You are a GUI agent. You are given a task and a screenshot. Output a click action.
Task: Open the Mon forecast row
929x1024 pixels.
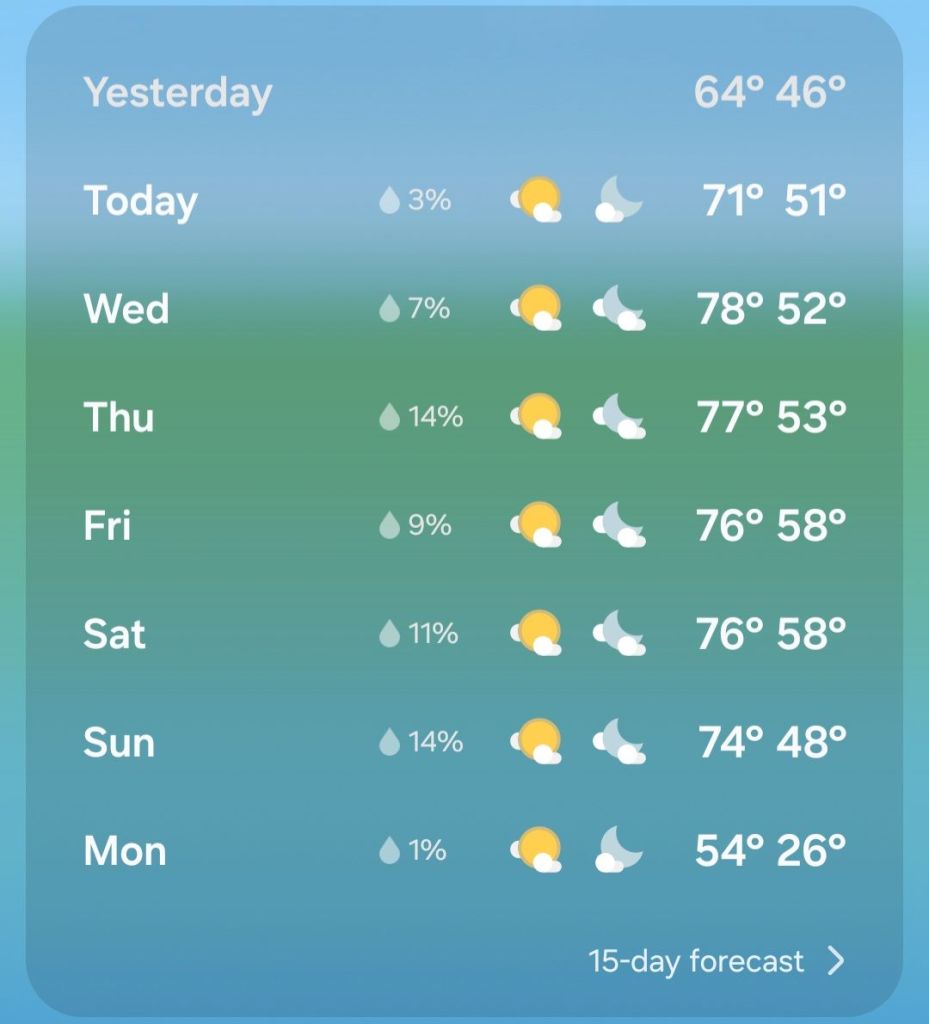coord(464,851)
